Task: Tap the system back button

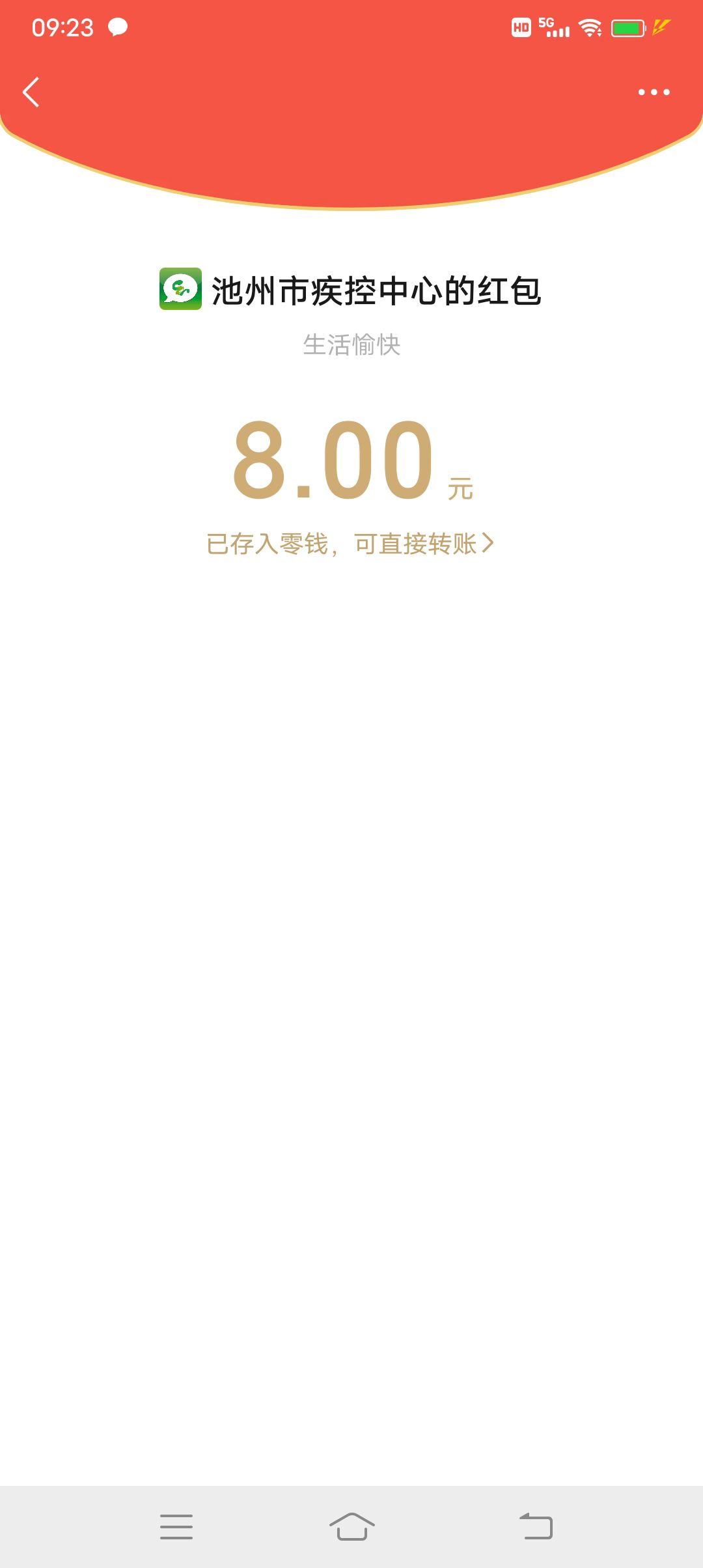Action: (x=536, y=1526)
